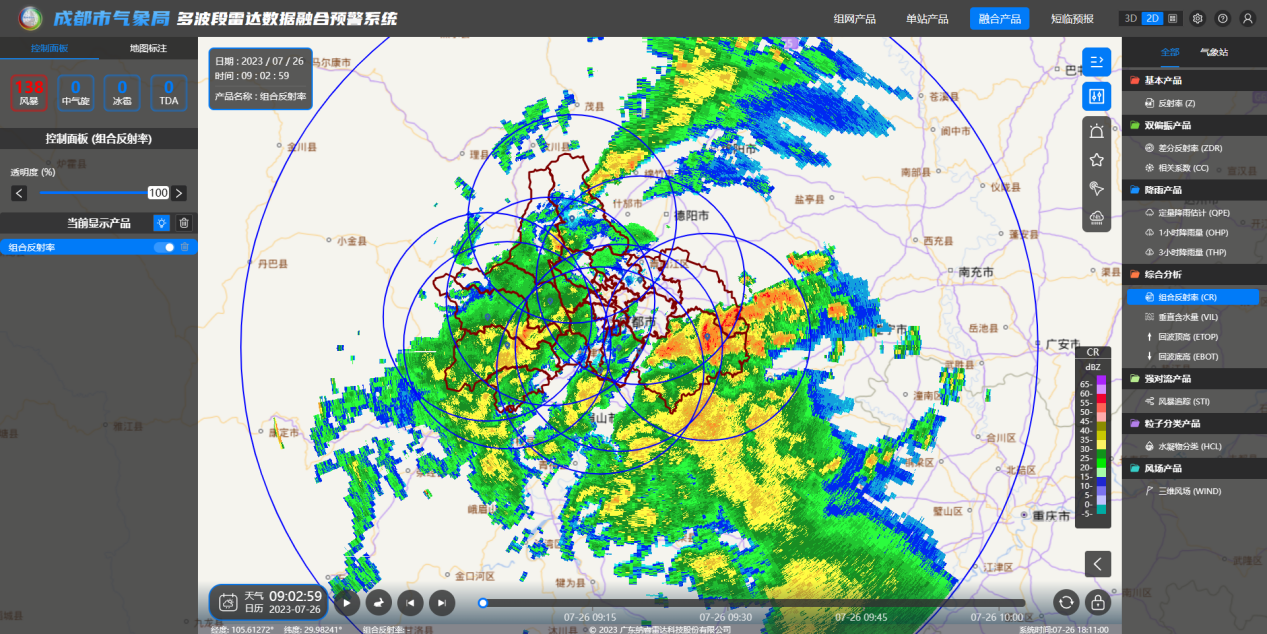Screen dimensions: 1267x634
Task: Open the 短临预报 tab
Action: pyautogui.click(x=1071, y=18)
